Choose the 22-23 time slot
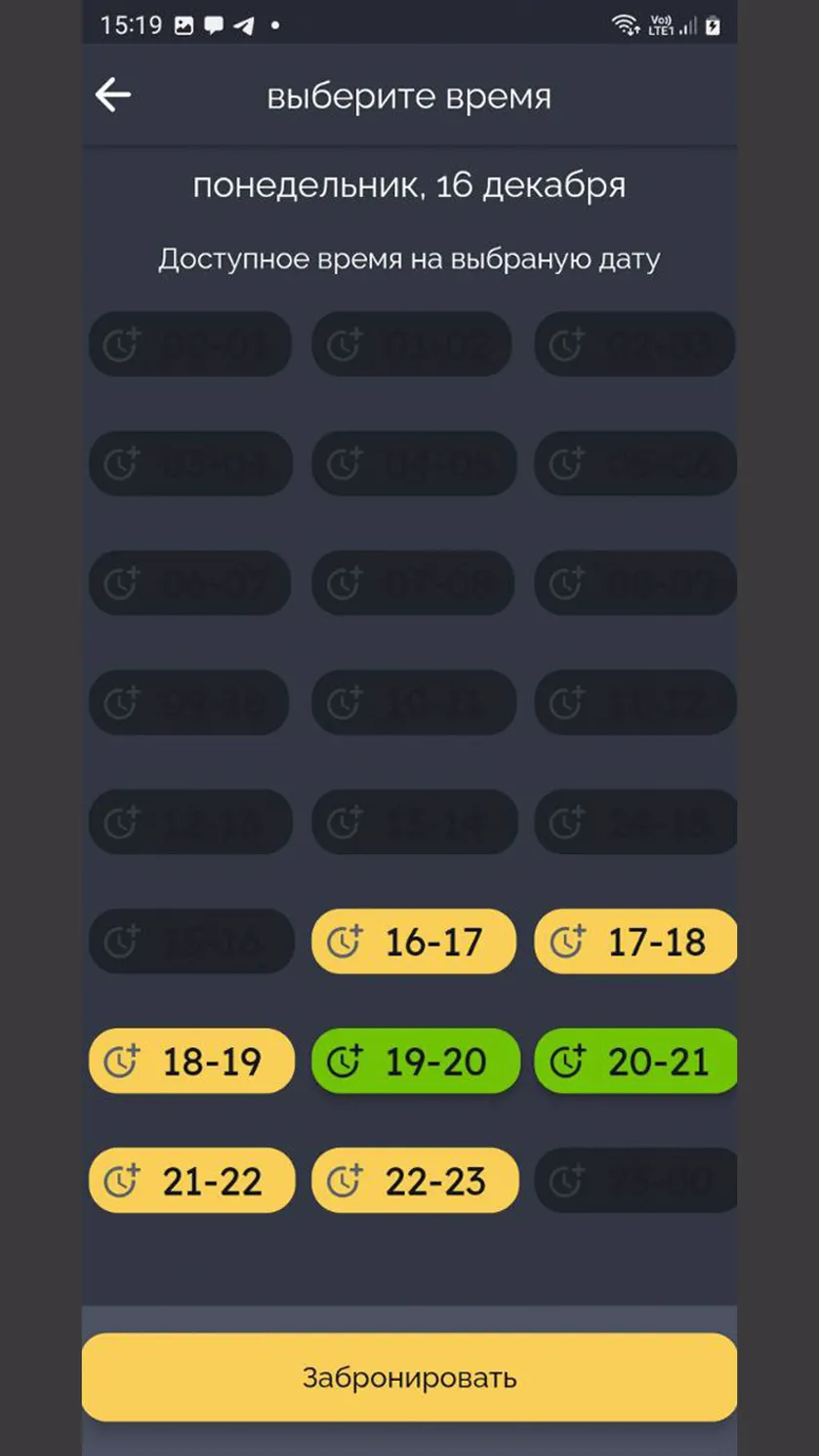This screenshot has height=1456, width=819. click(414, 1181)
